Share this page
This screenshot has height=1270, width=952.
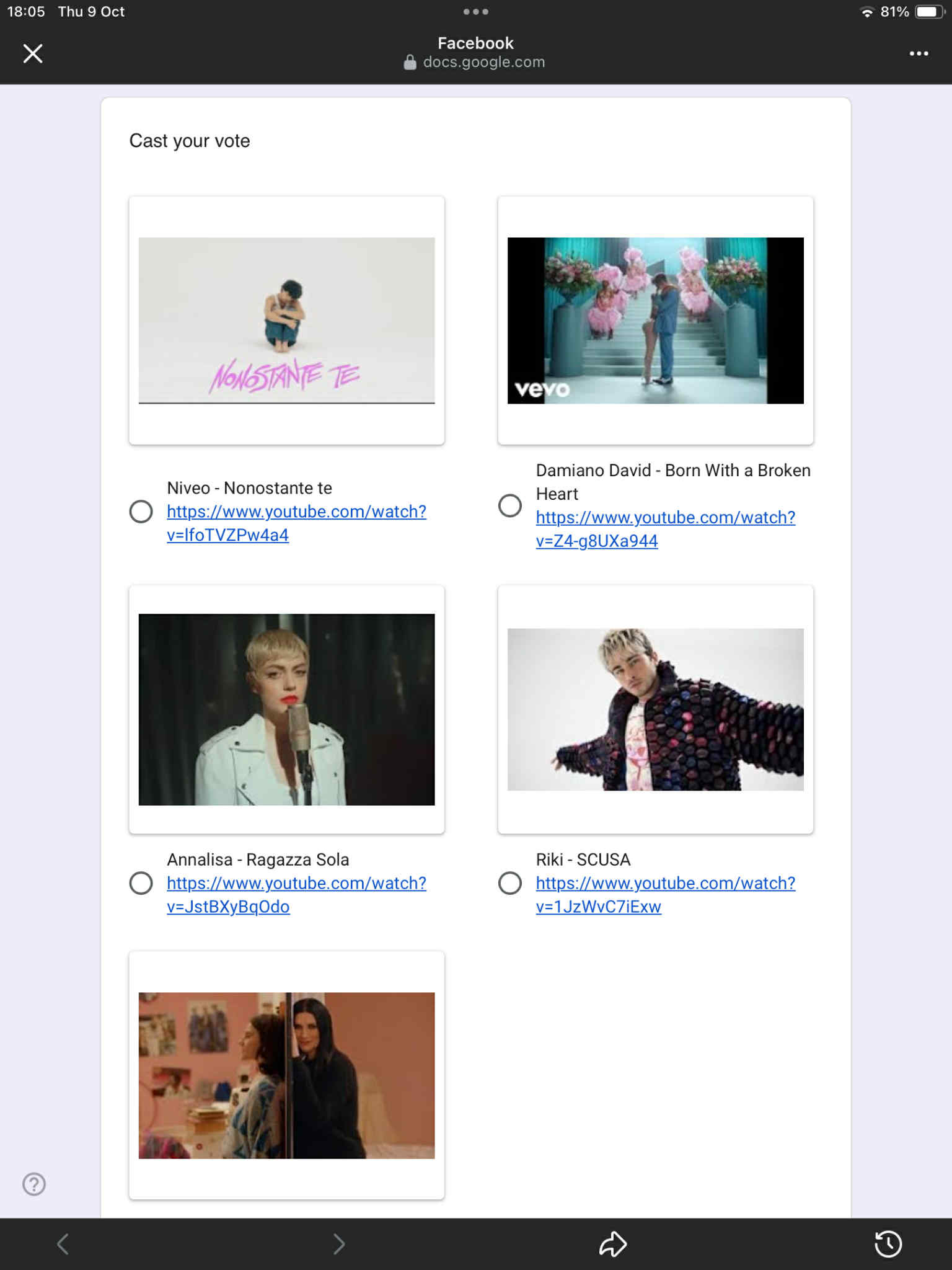pos(612,1244)
